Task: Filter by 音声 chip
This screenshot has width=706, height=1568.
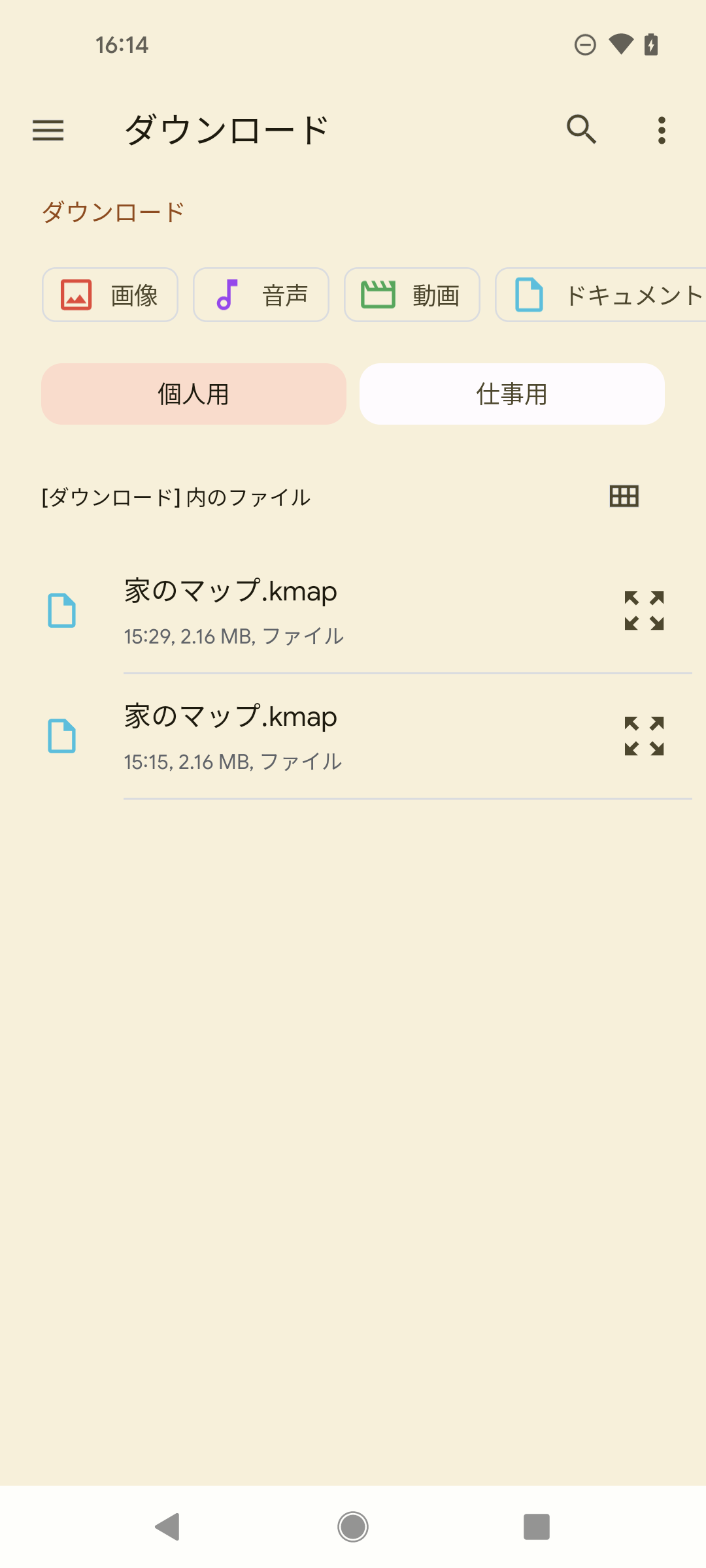Action: click(261, 295)
